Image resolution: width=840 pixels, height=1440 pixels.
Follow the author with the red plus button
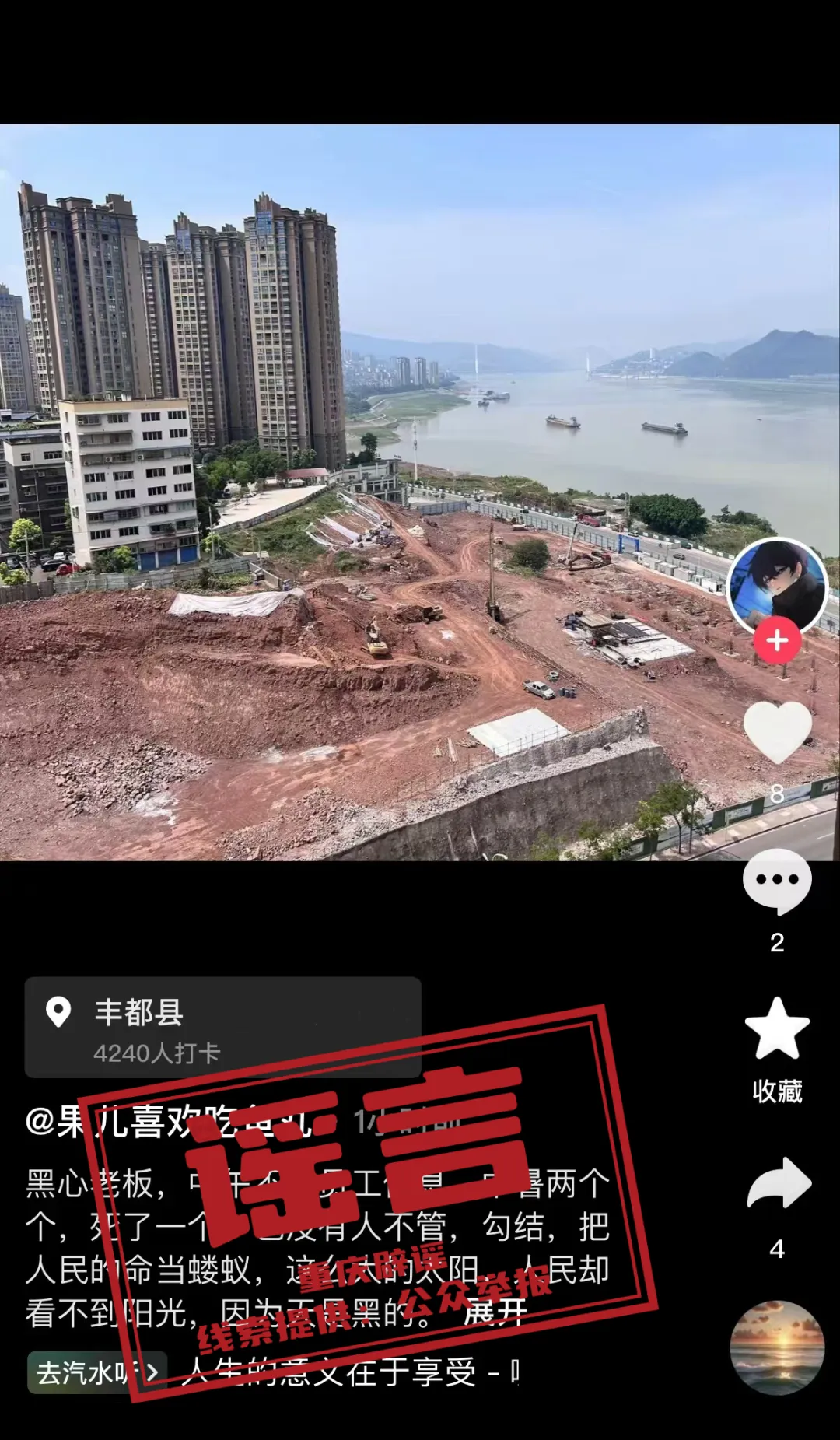pos(777,641)
